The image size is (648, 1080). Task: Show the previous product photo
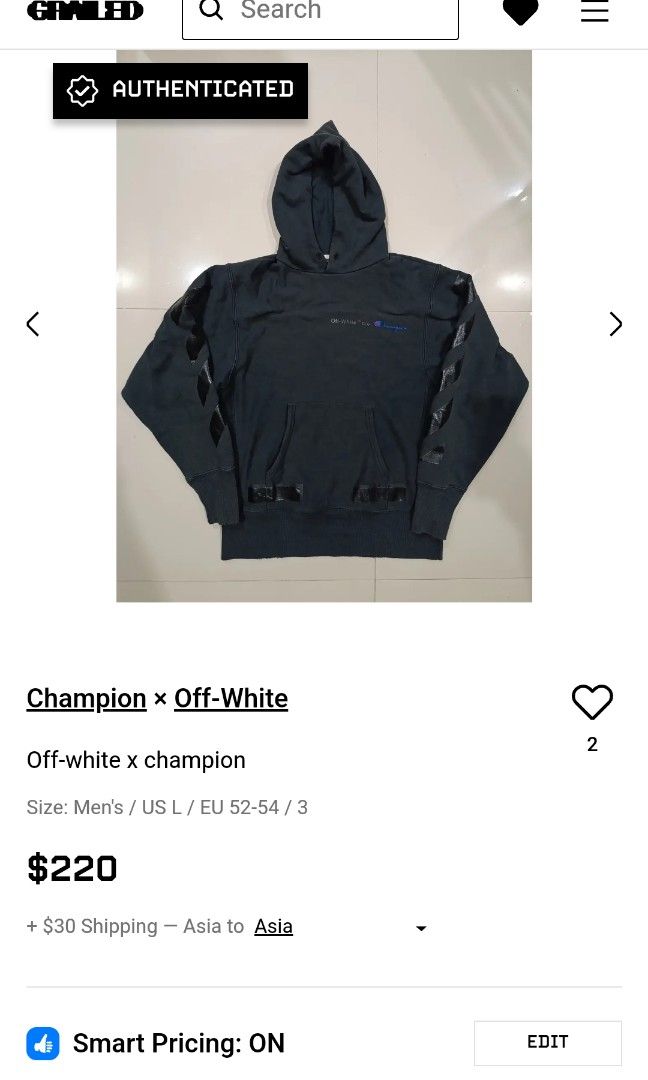pos(33,324)
